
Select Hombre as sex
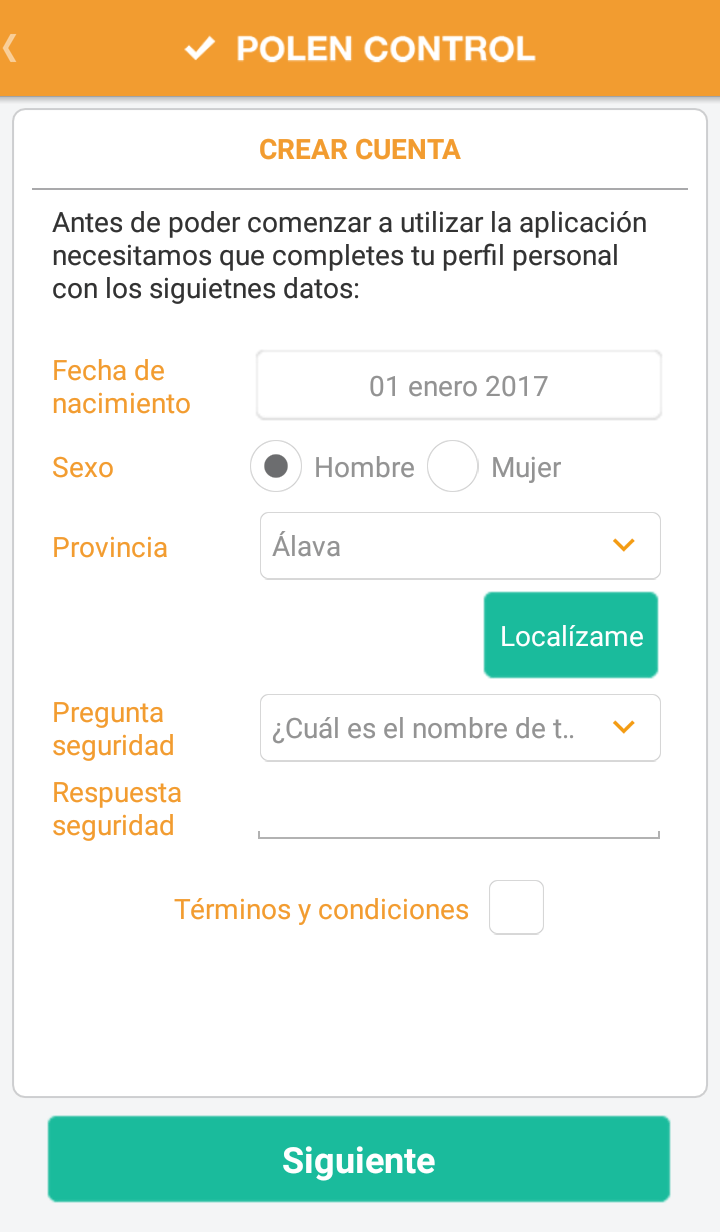276,467
